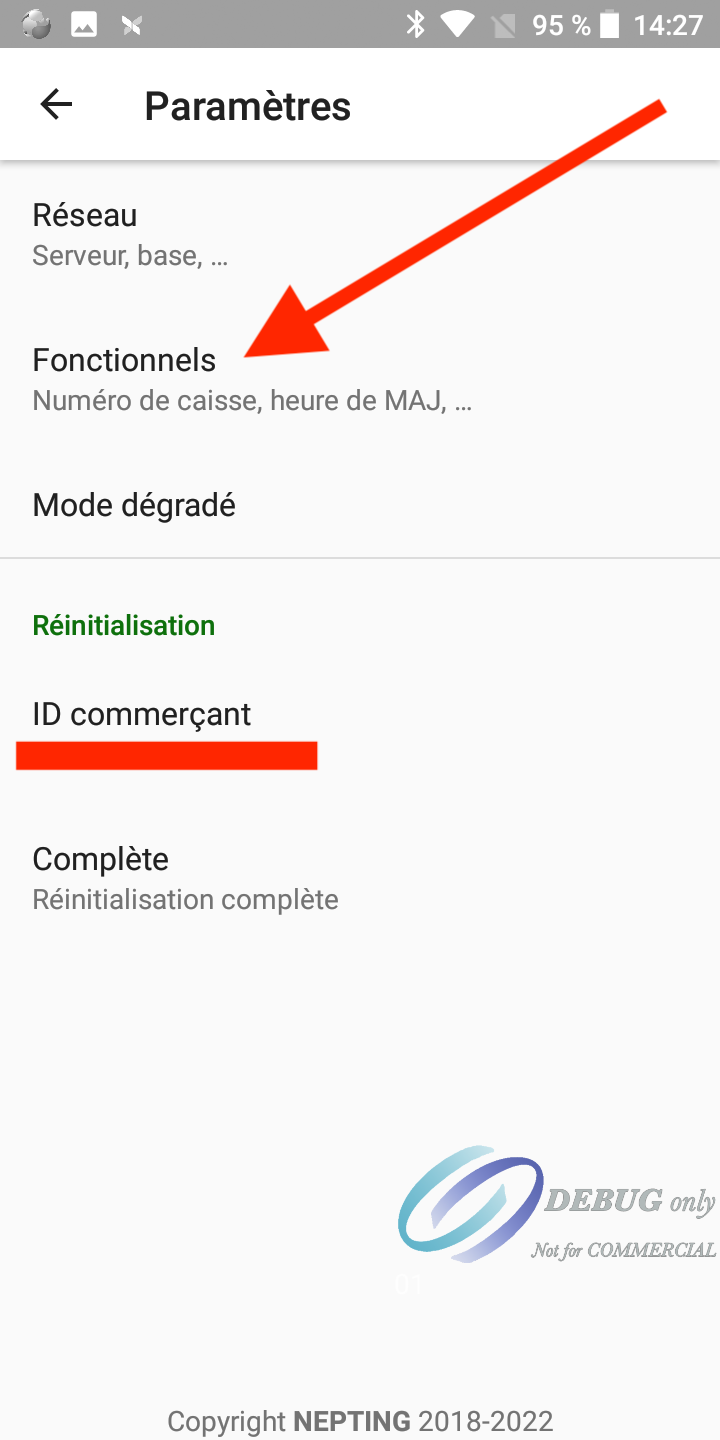The width and height of the screenshot is (720, 1440).
Task: Go back from Paramètres
Action: [56, 105]
